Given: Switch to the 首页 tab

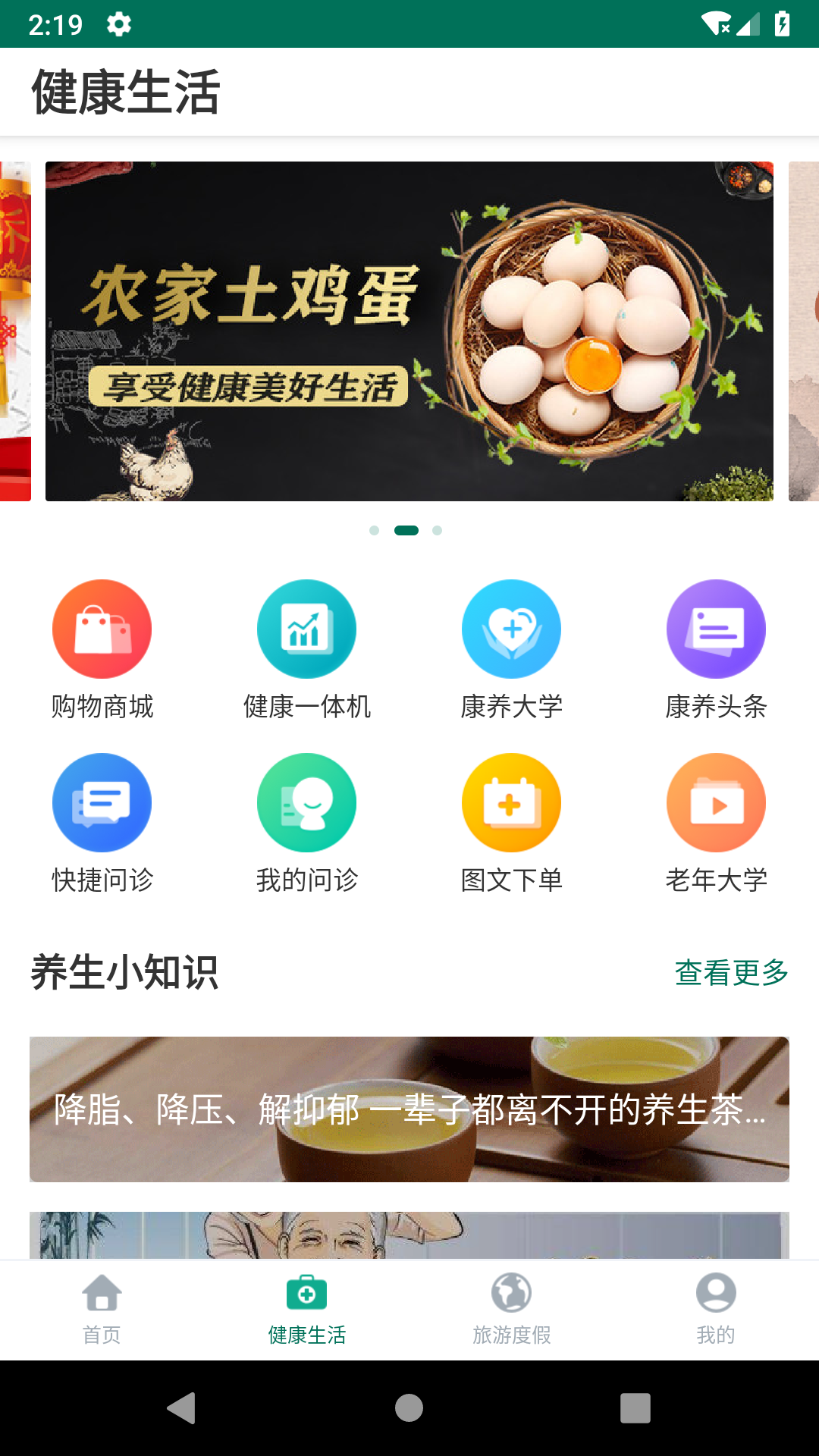Looking at the screenshot, I should click(102, 1309).
